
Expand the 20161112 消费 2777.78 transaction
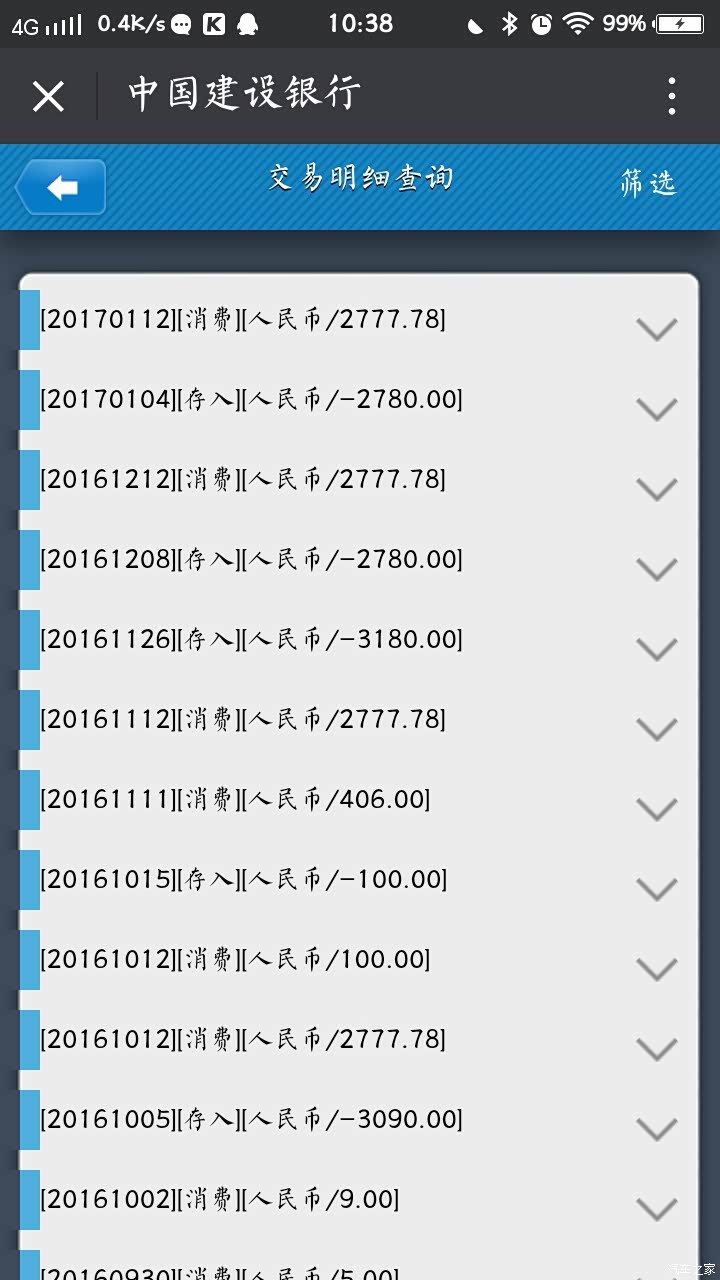point(656,729)
